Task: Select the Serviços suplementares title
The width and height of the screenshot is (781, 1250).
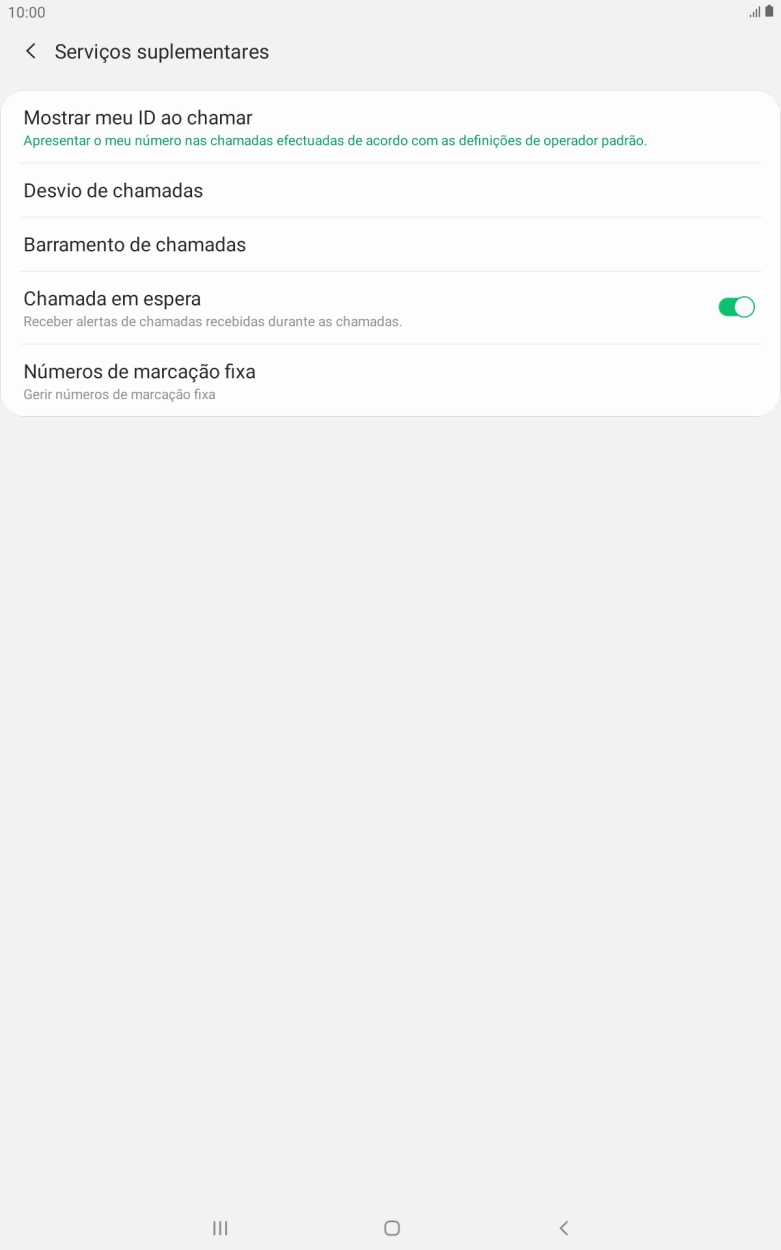Action: click(x=163, y=51)
